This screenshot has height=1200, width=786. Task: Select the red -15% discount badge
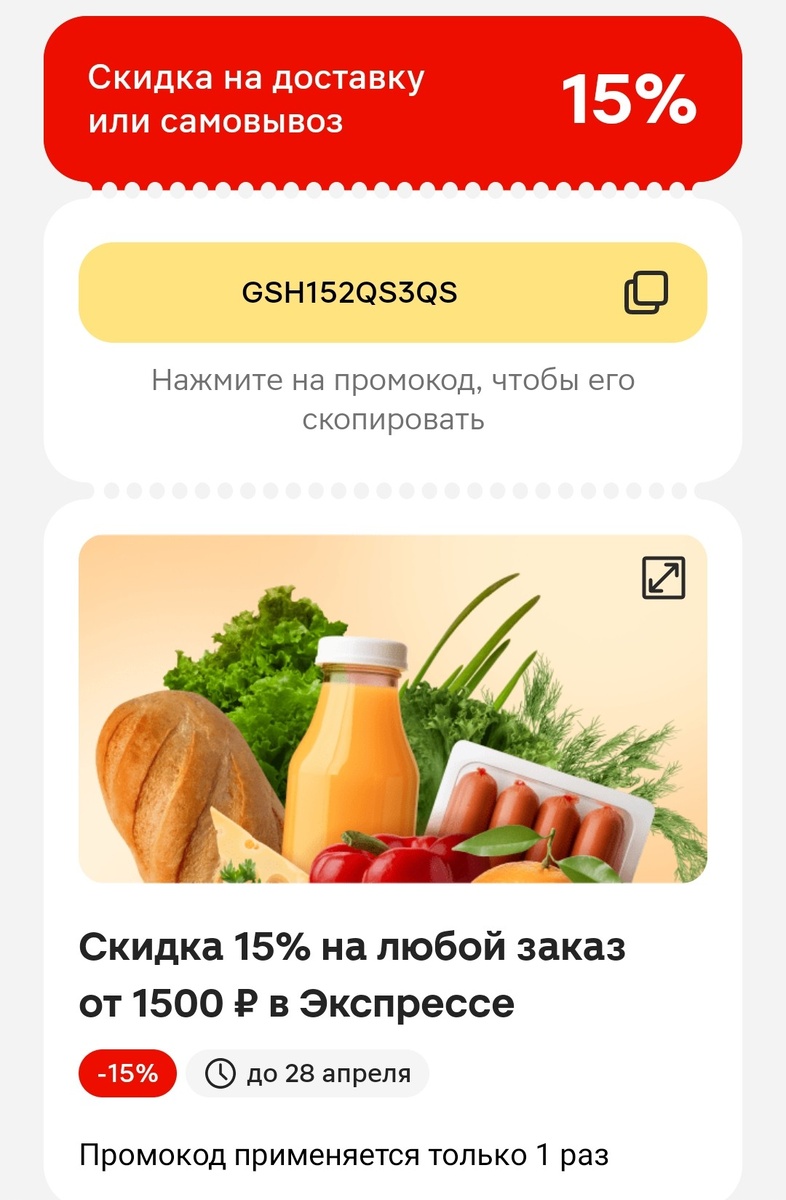(126, 1074)
